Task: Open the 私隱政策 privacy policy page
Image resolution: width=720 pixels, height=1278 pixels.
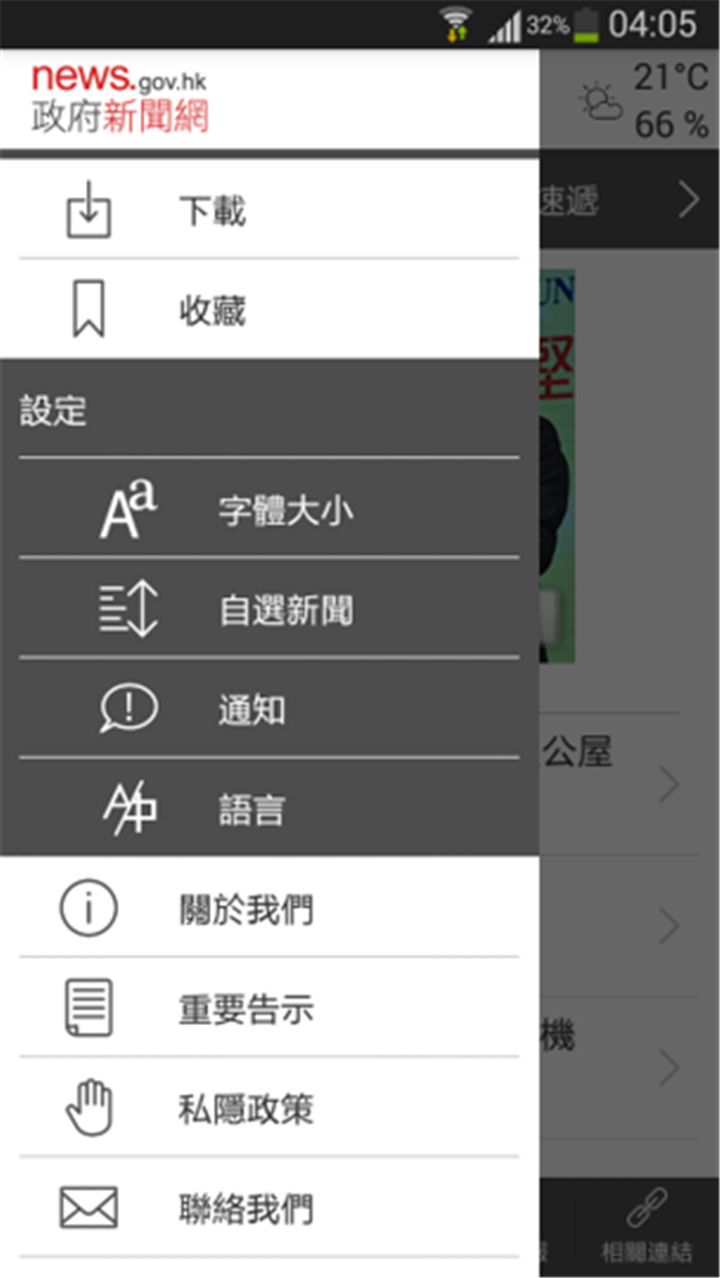Action: pos(269,1107)
